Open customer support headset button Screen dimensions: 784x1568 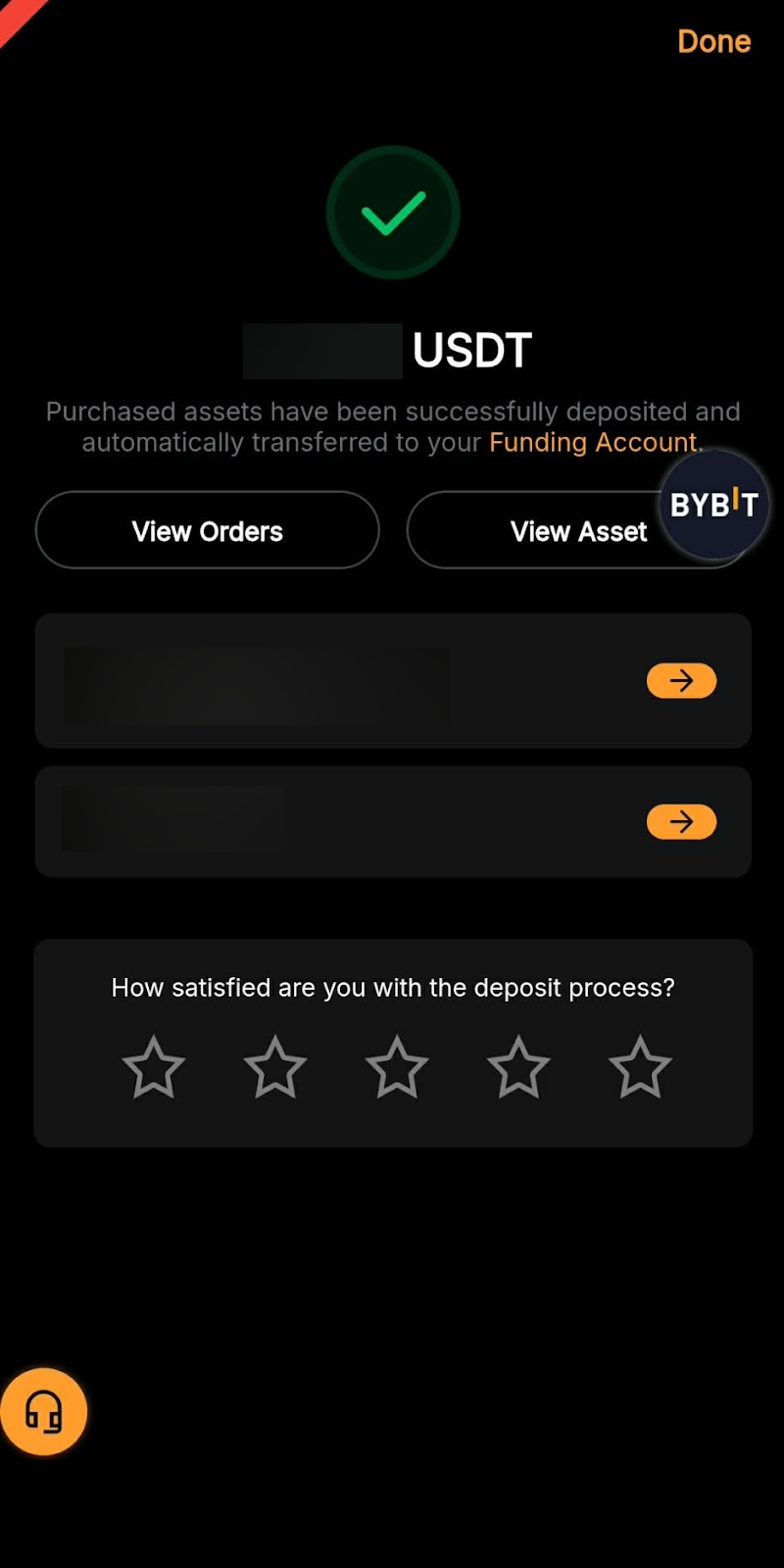[43, 1412]
